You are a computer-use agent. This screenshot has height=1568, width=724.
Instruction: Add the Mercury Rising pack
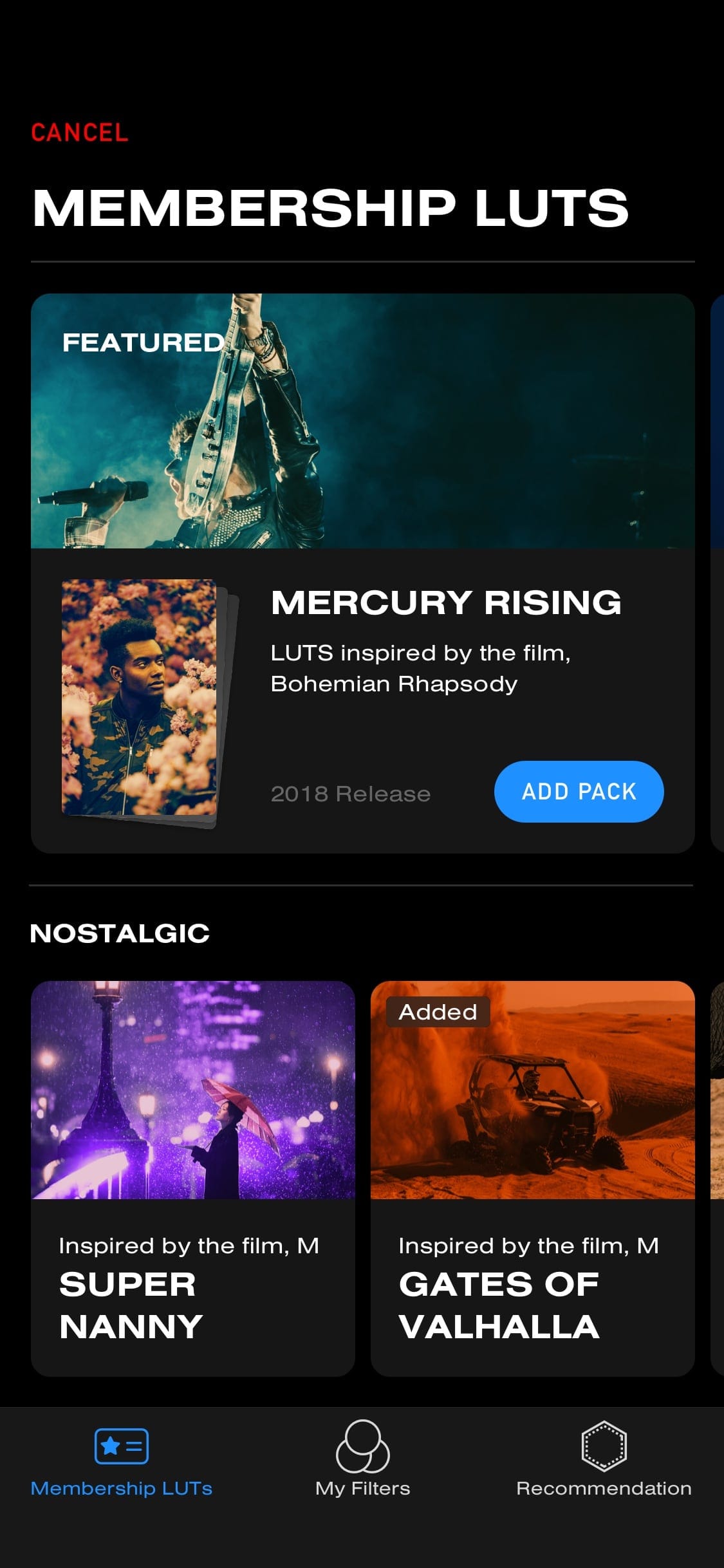tap(579, 791)
